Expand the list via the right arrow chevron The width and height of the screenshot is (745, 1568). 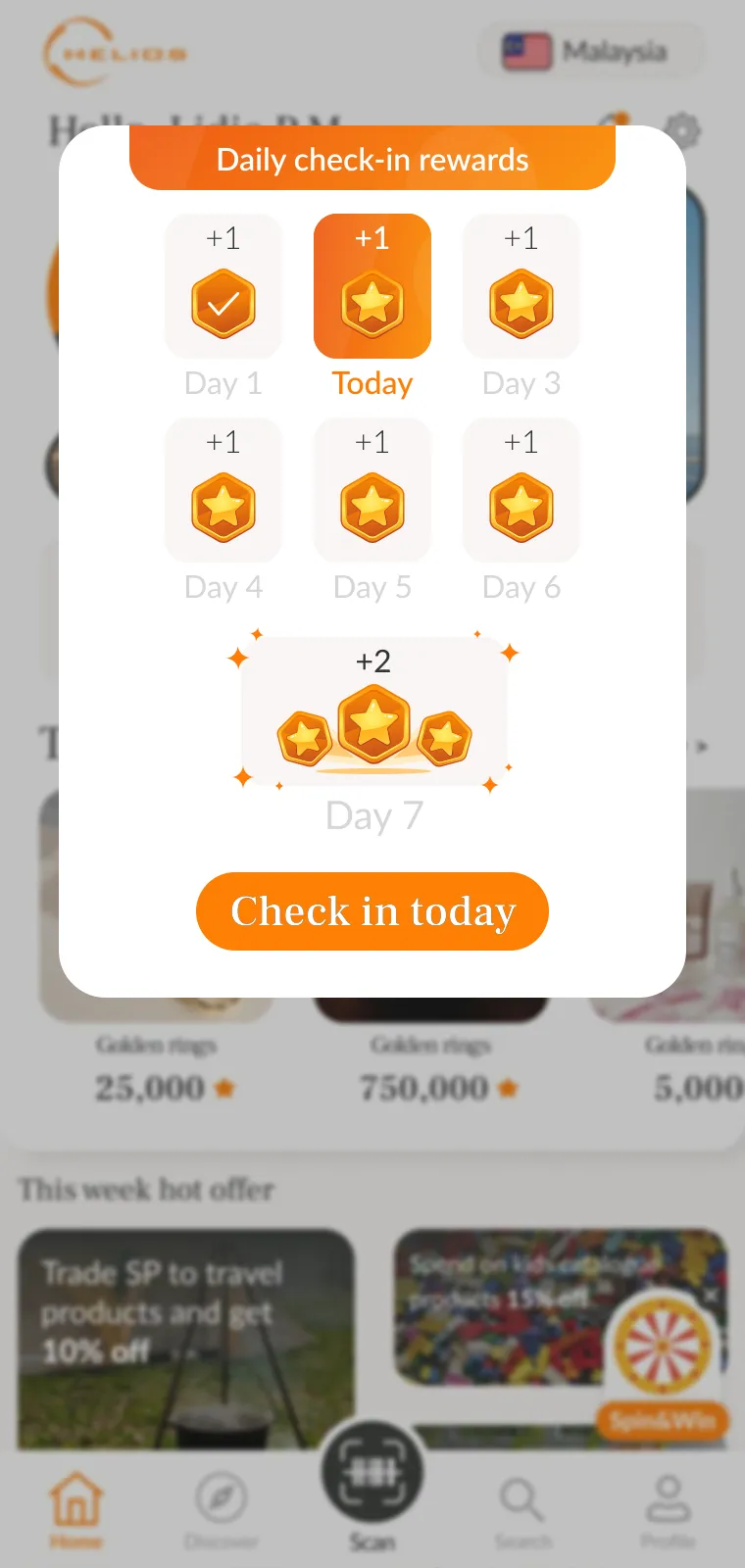coord(703,747)
